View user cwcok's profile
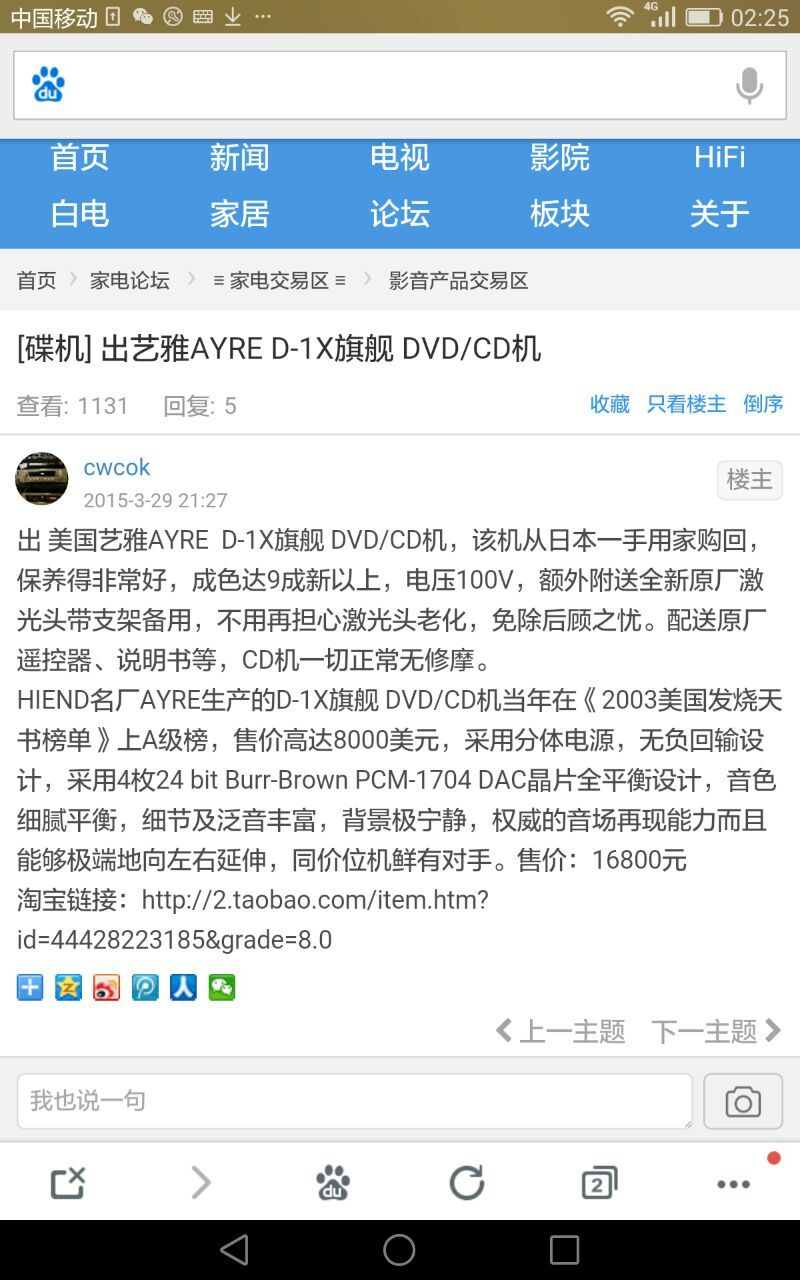Viewport: 800px width, 1280px height. point(117,467)
